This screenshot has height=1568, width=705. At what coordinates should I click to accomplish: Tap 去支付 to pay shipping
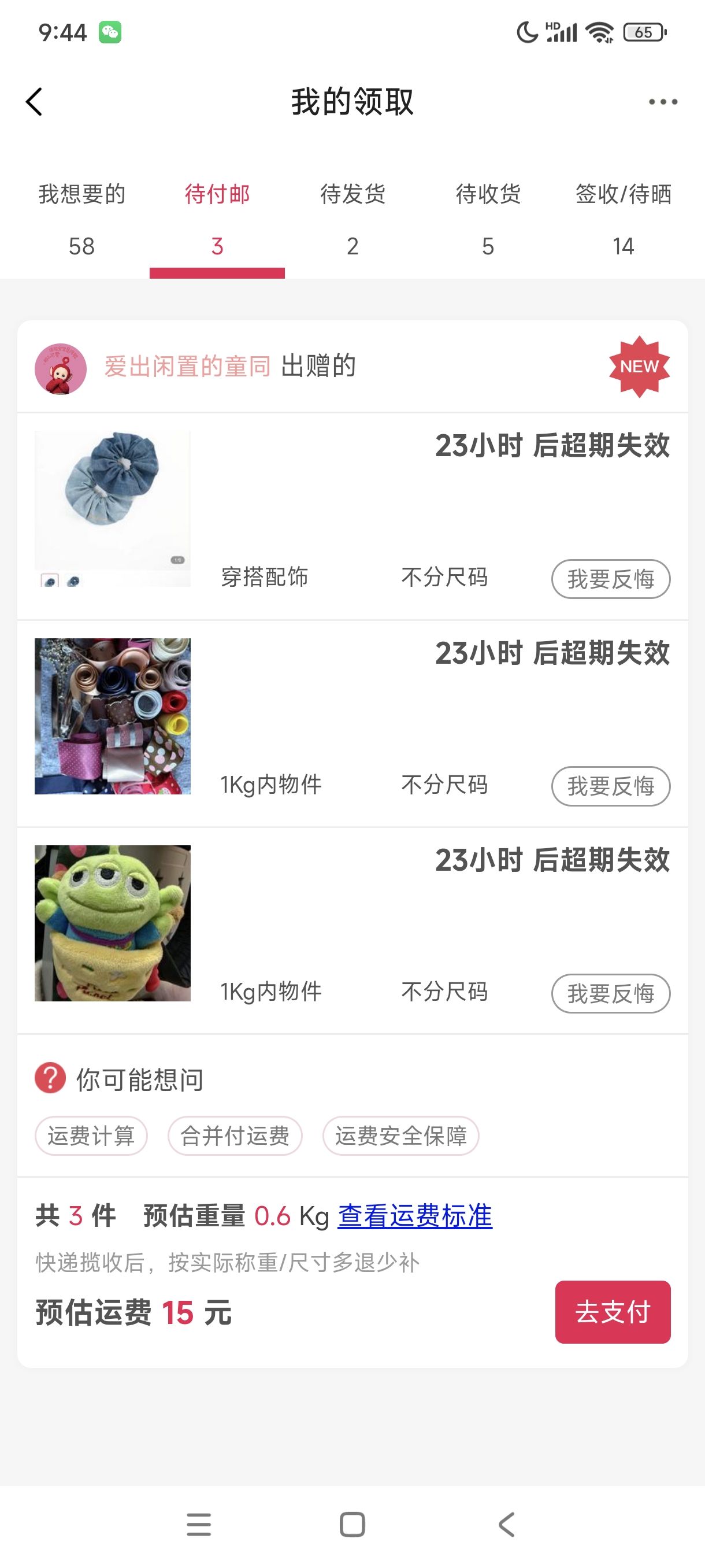coord(613,1312)
